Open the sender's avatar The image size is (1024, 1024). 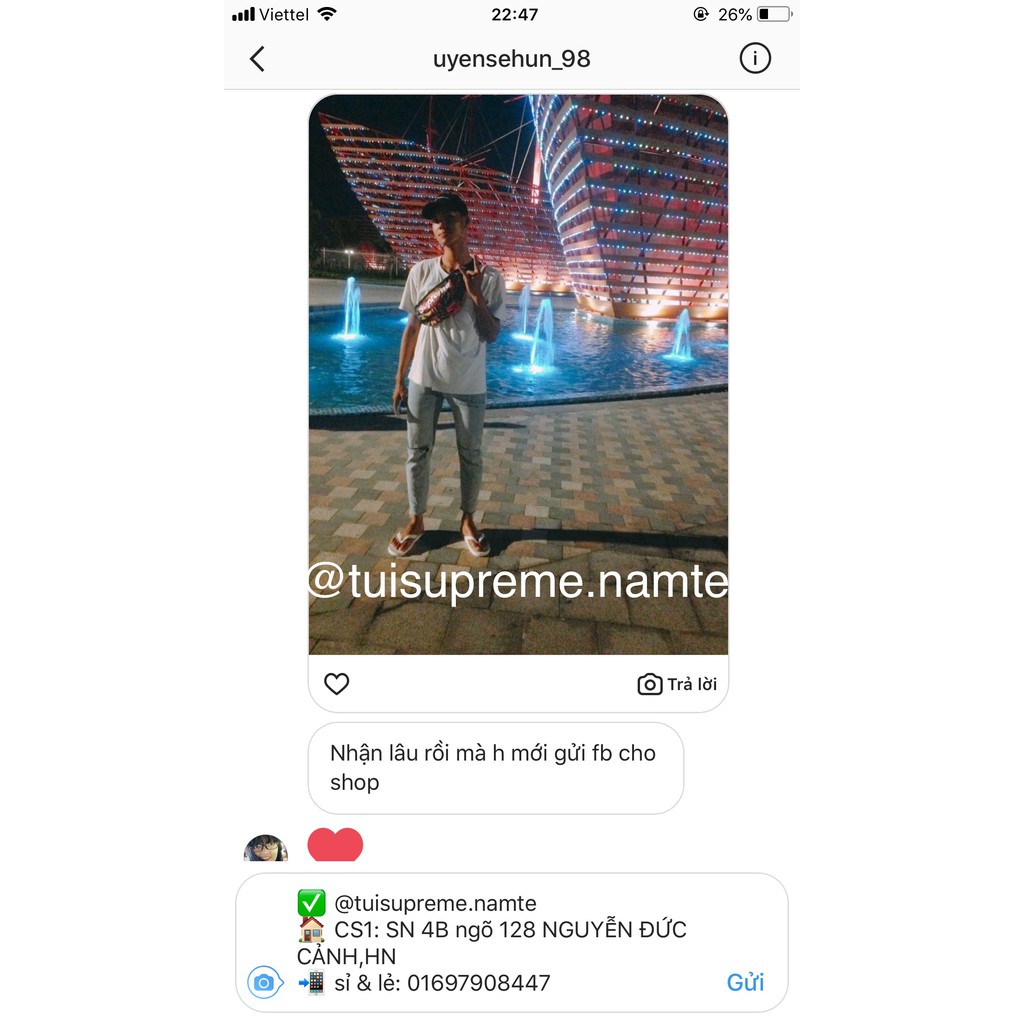[x=266, y=848]
